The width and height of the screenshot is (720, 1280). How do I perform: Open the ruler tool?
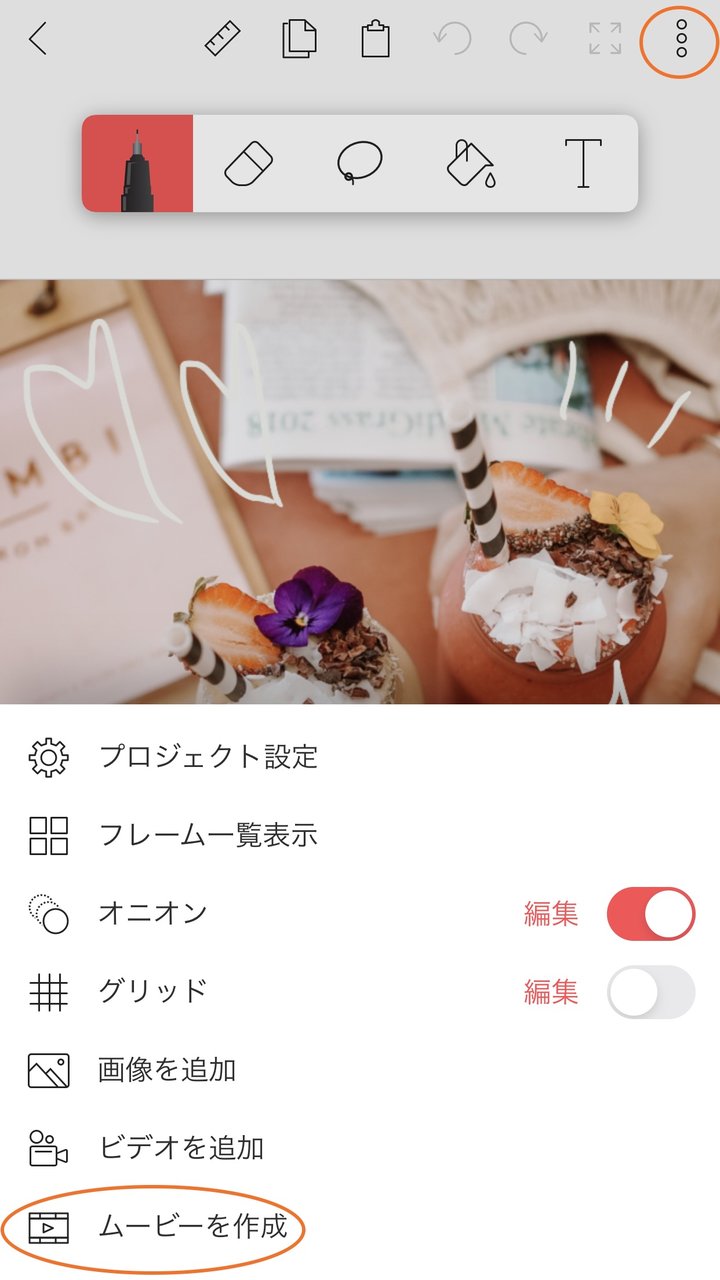[222, 39]
